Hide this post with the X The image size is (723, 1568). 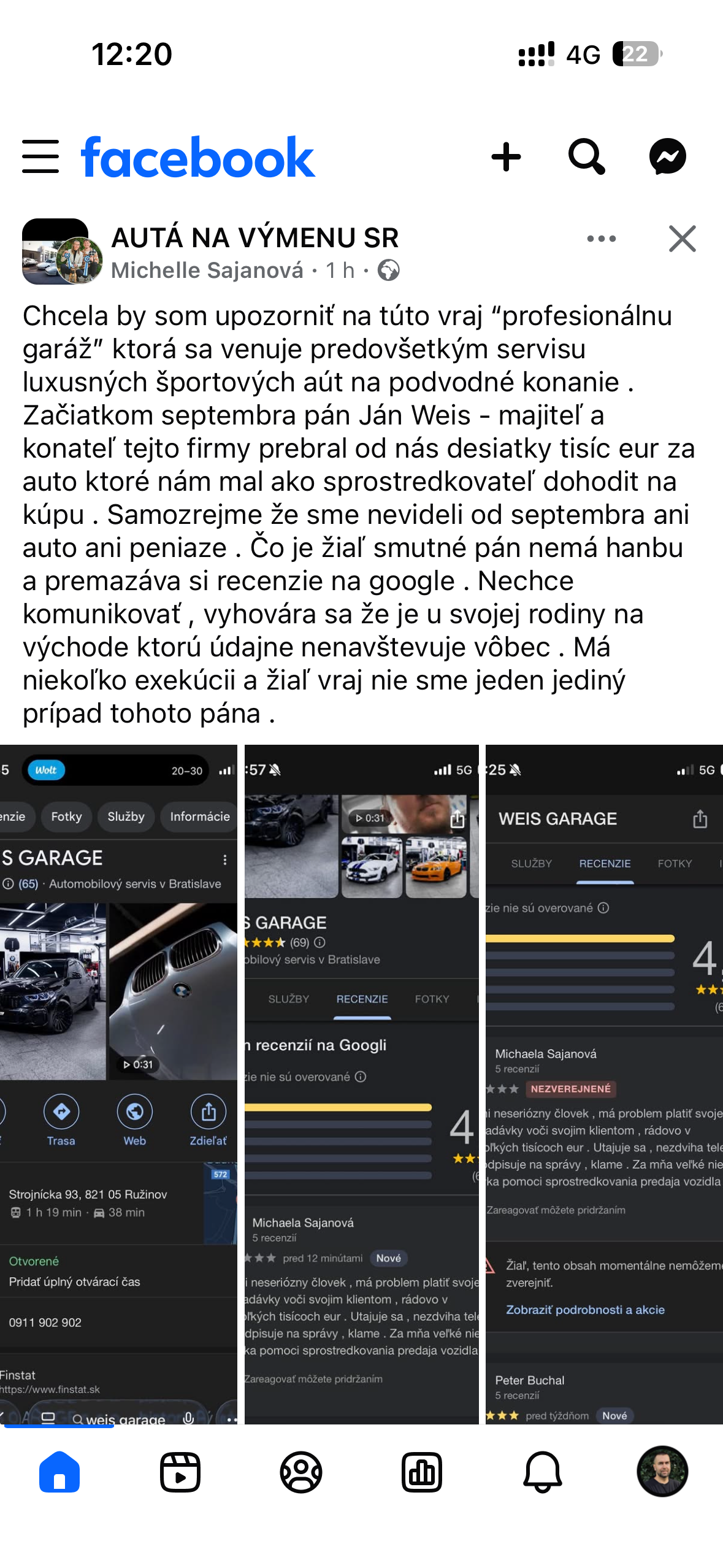point(682,239)
